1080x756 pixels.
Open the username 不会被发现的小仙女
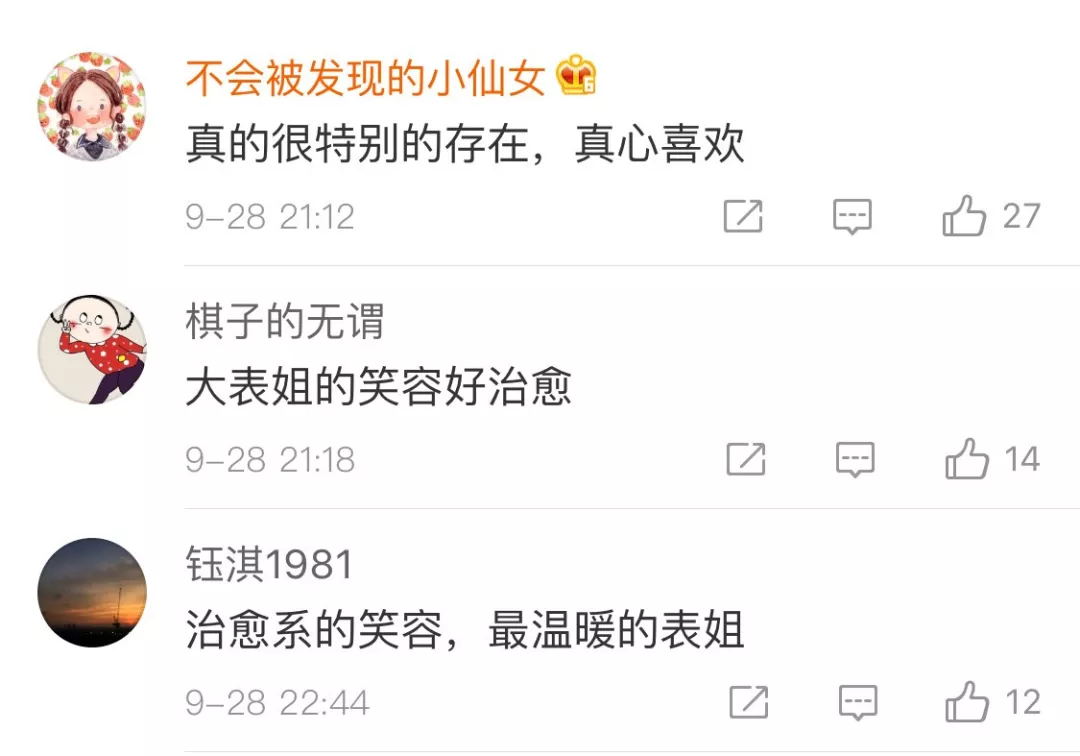pos(365,79)
